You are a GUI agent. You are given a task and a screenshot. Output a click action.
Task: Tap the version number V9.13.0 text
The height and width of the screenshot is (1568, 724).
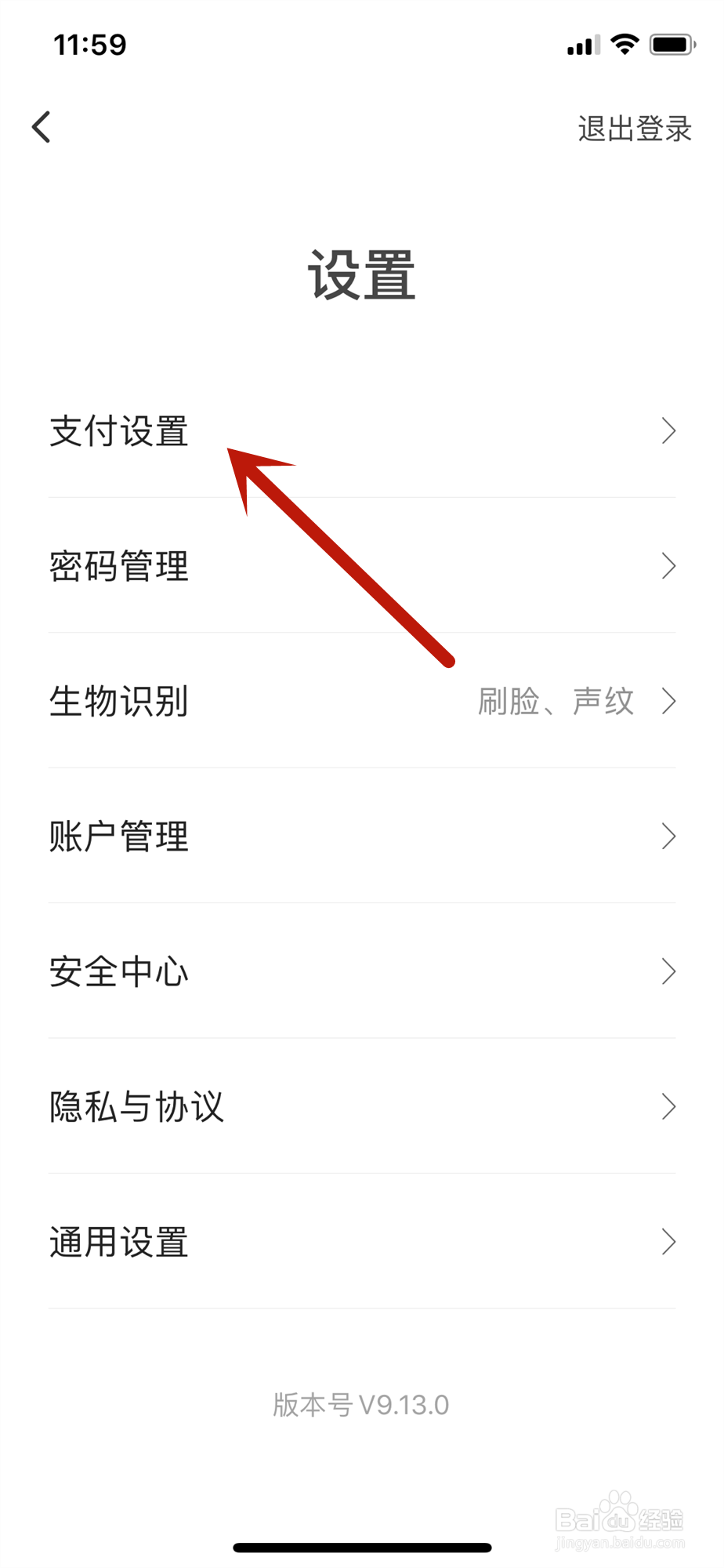click(361, 1405)
